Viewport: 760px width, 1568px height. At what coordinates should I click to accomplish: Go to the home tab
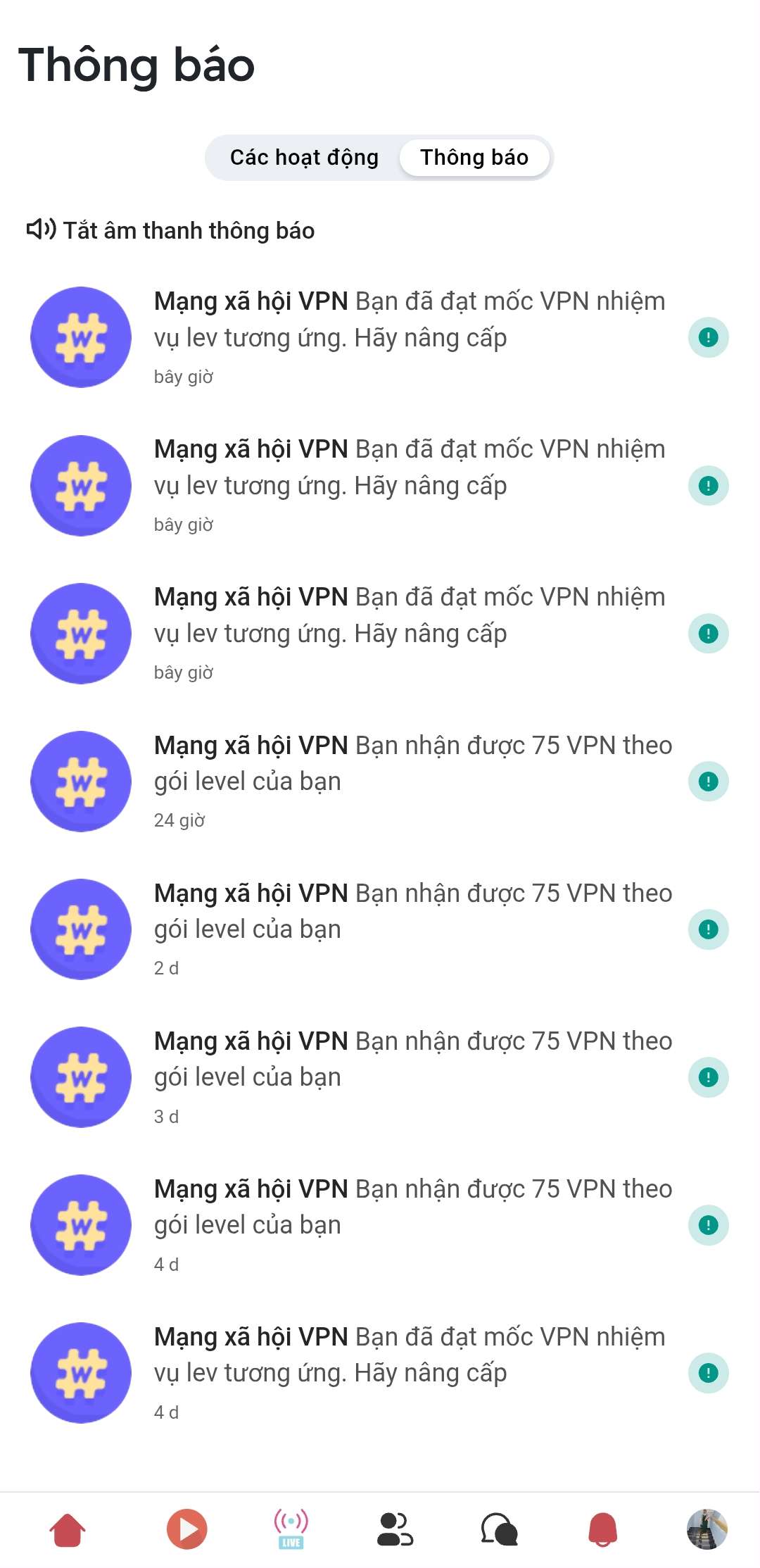tap(68, 1529)
